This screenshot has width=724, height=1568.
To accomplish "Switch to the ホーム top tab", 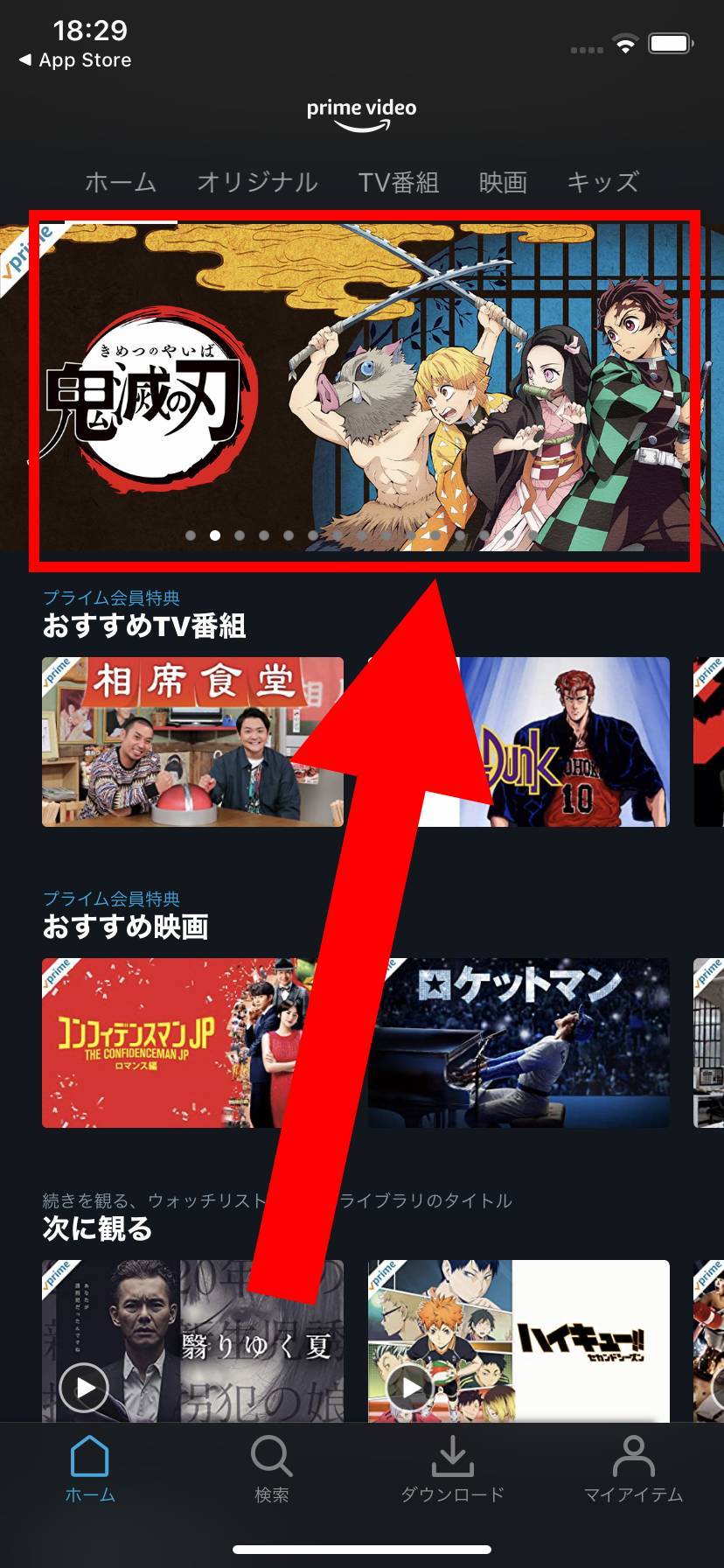I will click(121, 182).
